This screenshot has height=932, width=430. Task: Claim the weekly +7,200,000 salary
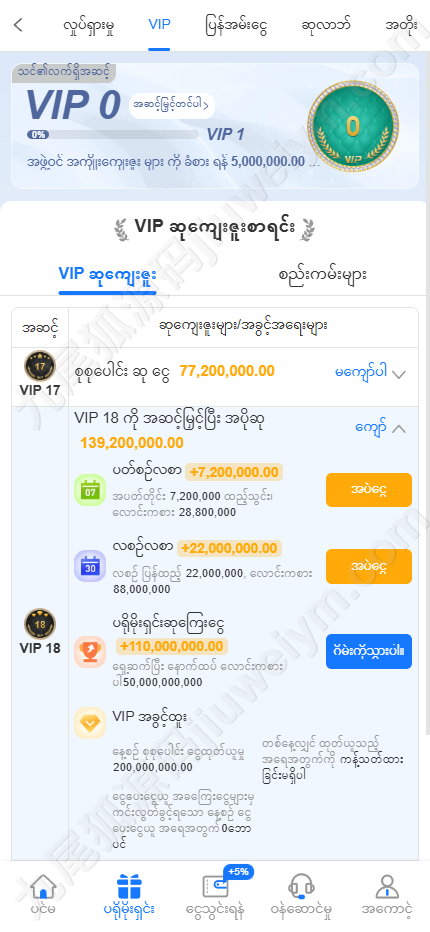tap(369, 490)
